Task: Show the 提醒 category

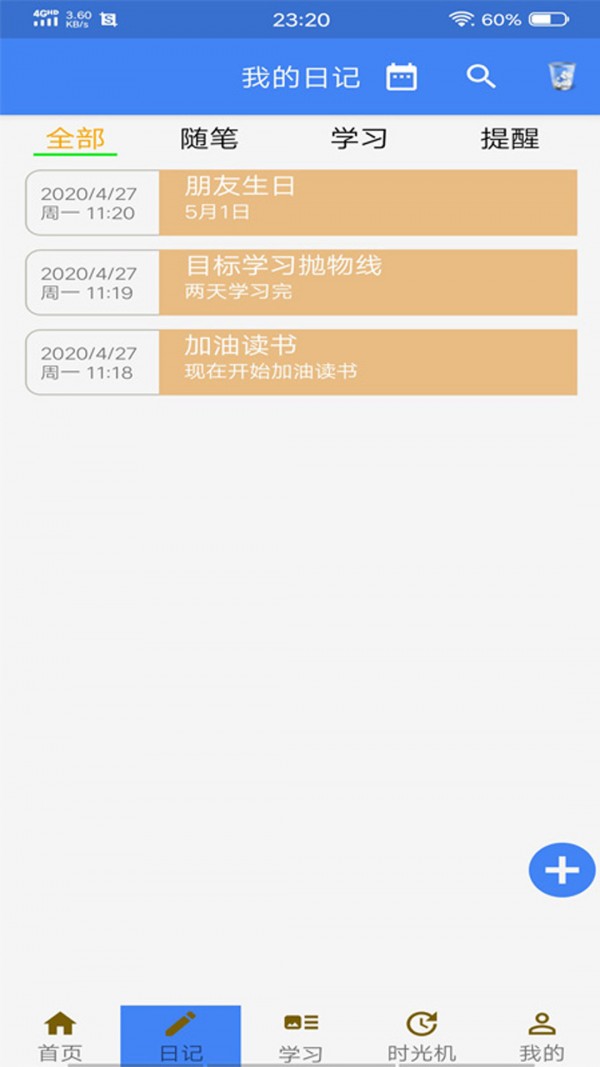Action: tap(510, 139)
